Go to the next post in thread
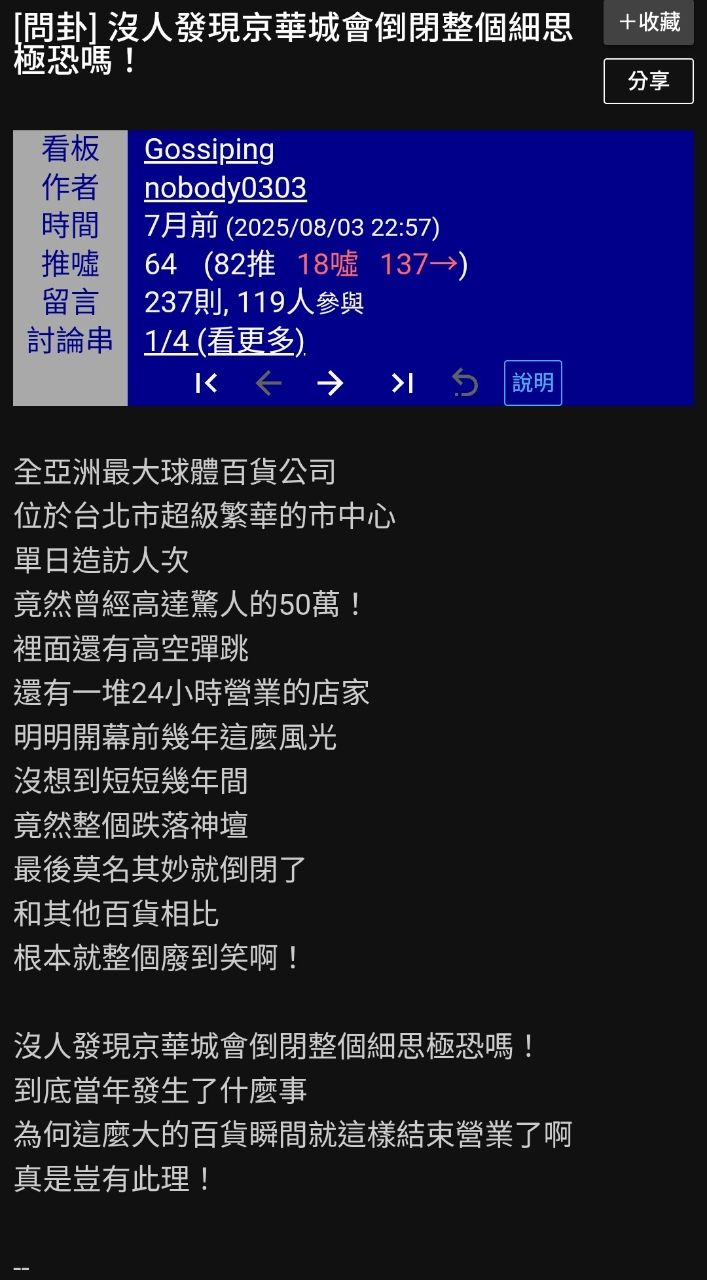 pos(330,383)
